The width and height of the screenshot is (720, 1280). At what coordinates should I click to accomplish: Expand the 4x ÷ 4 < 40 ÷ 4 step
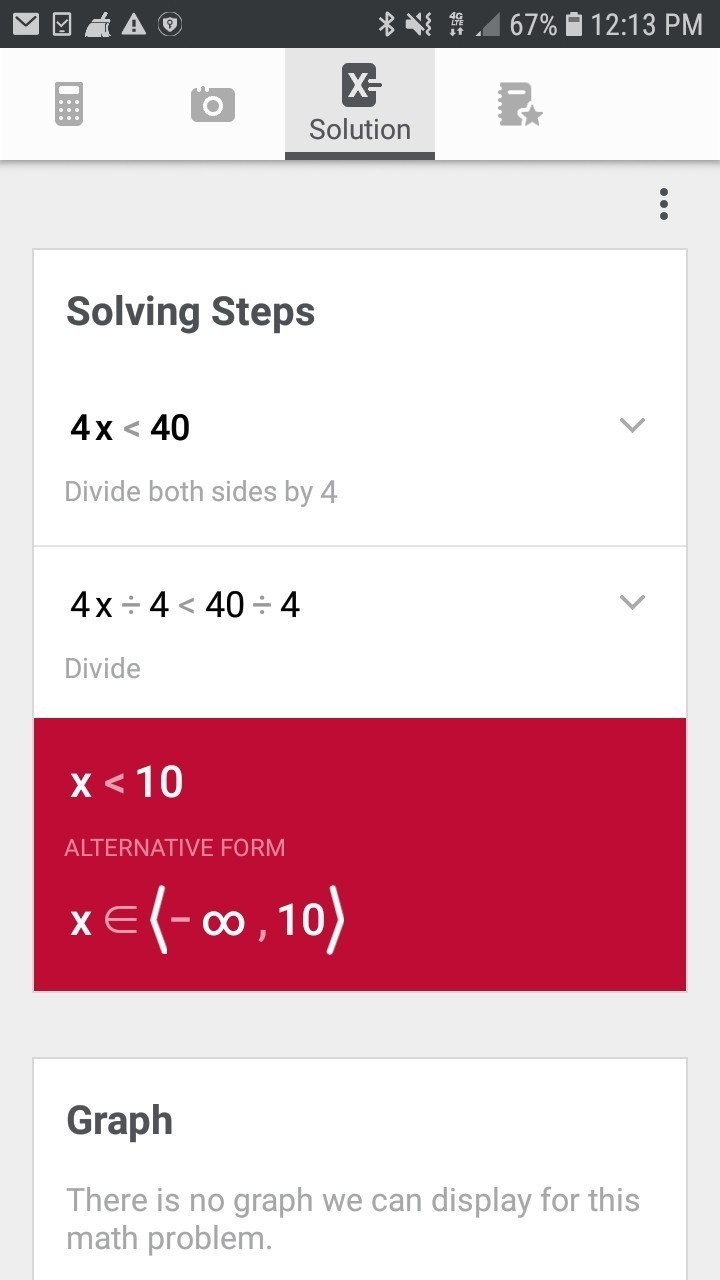(x=632, y=602)
